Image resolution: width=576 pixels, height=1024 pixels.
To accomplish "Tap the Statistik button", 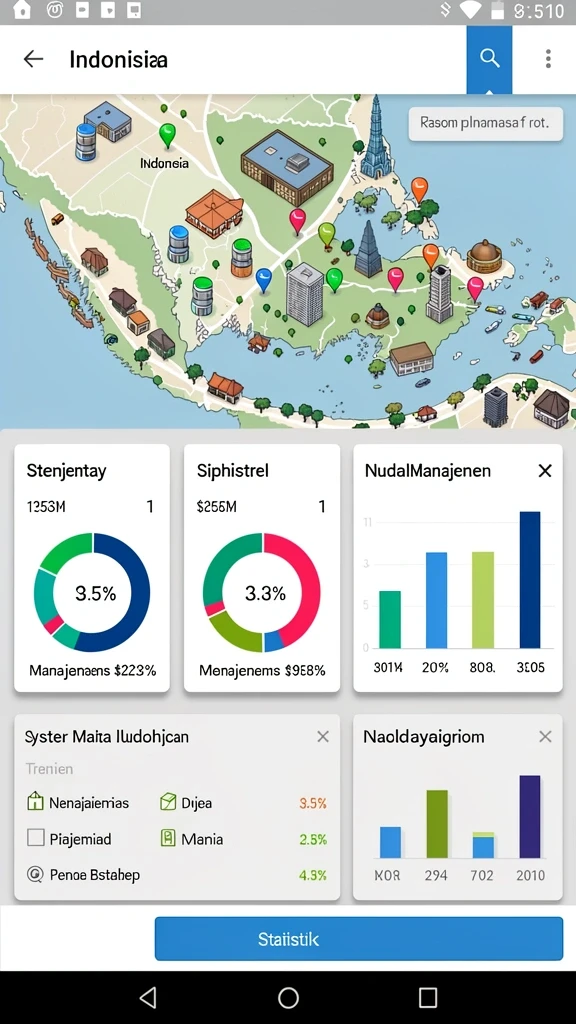I will tap(359, 938).
